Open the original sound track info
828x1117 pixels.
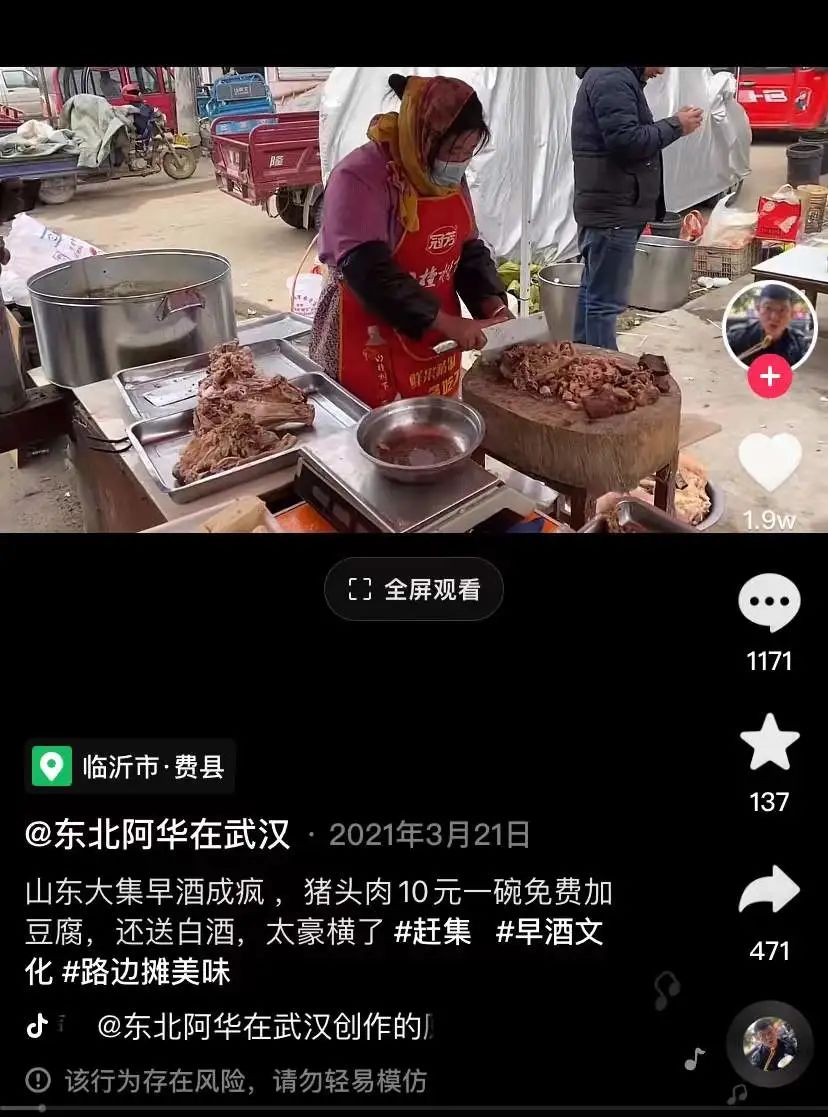pos(264,1026)
